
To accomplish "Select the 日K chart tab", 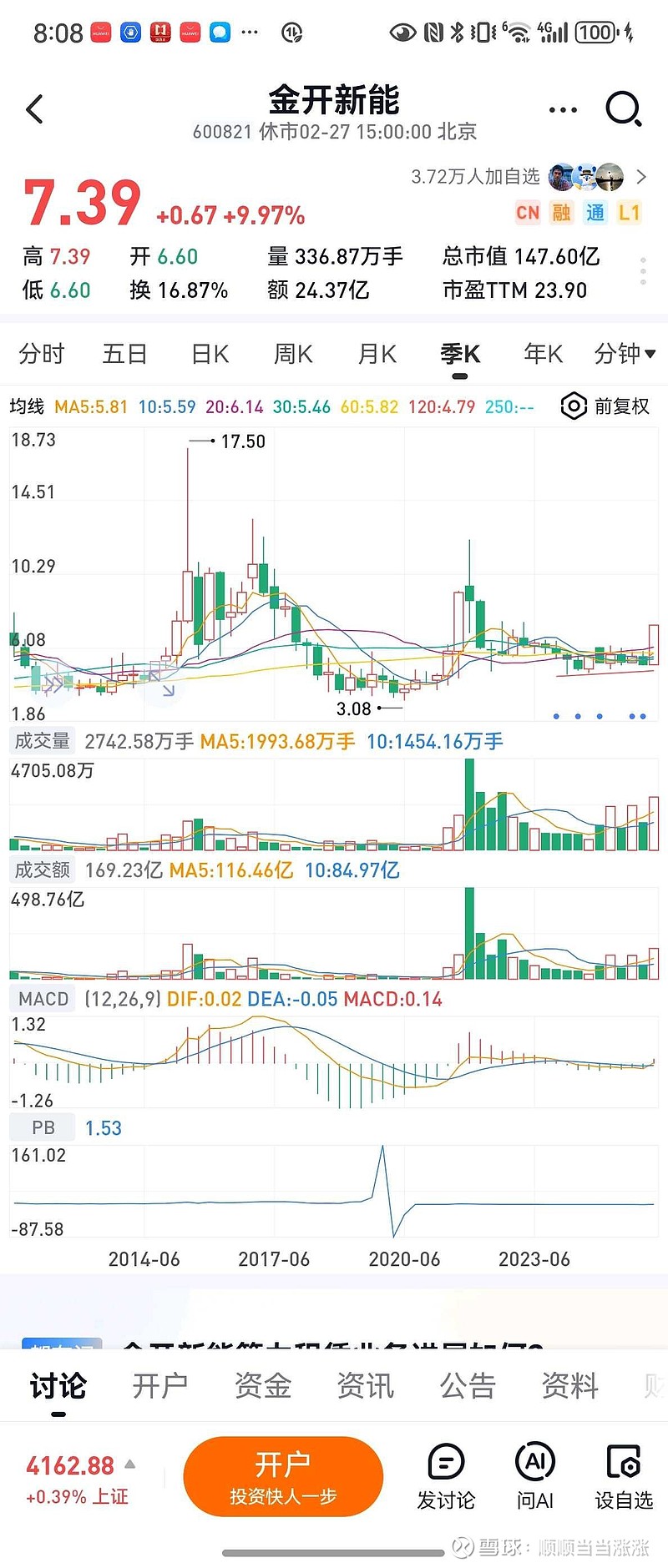I will 210,354.
